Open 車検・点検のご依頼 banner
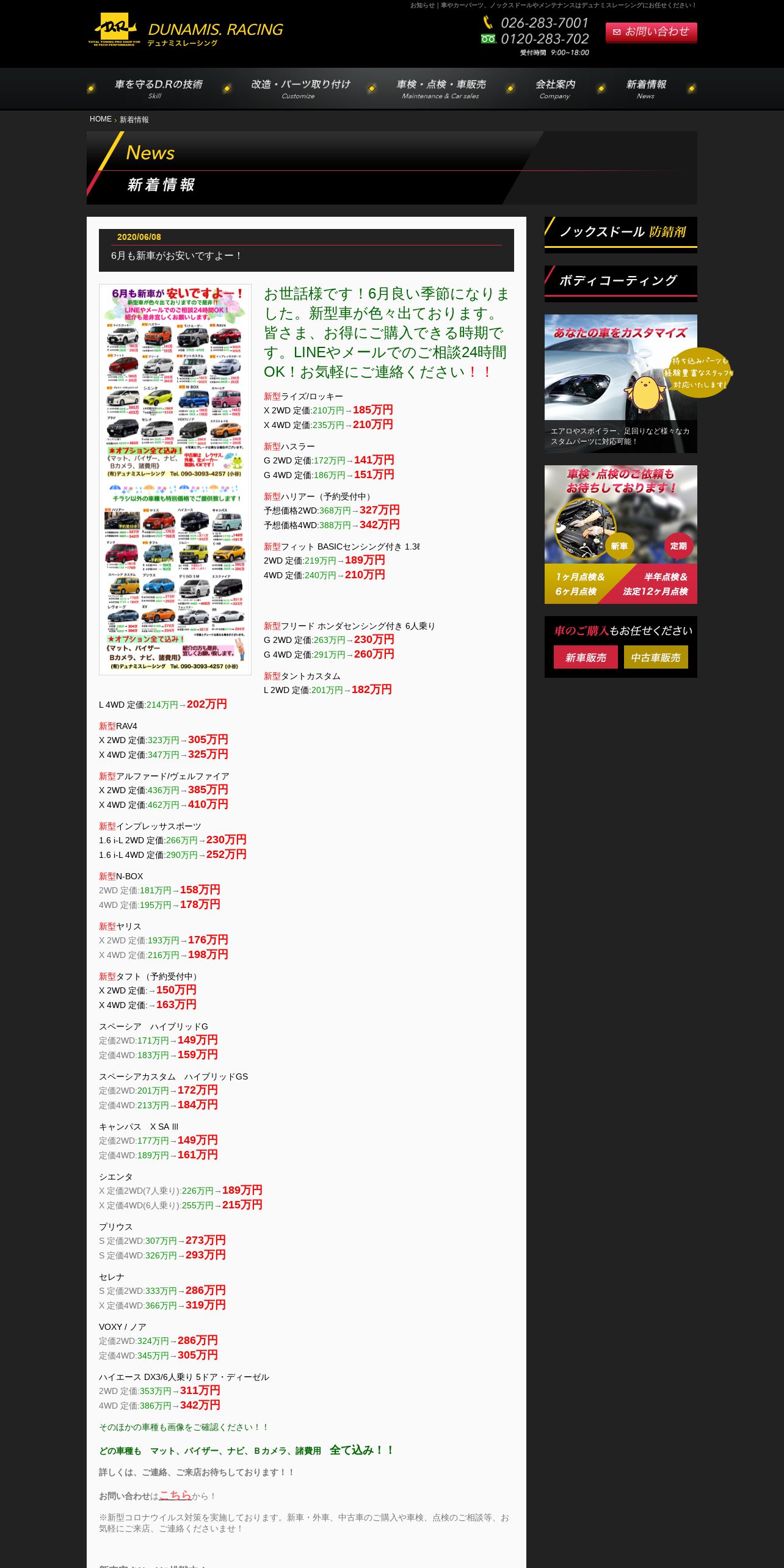 point(620,534)
